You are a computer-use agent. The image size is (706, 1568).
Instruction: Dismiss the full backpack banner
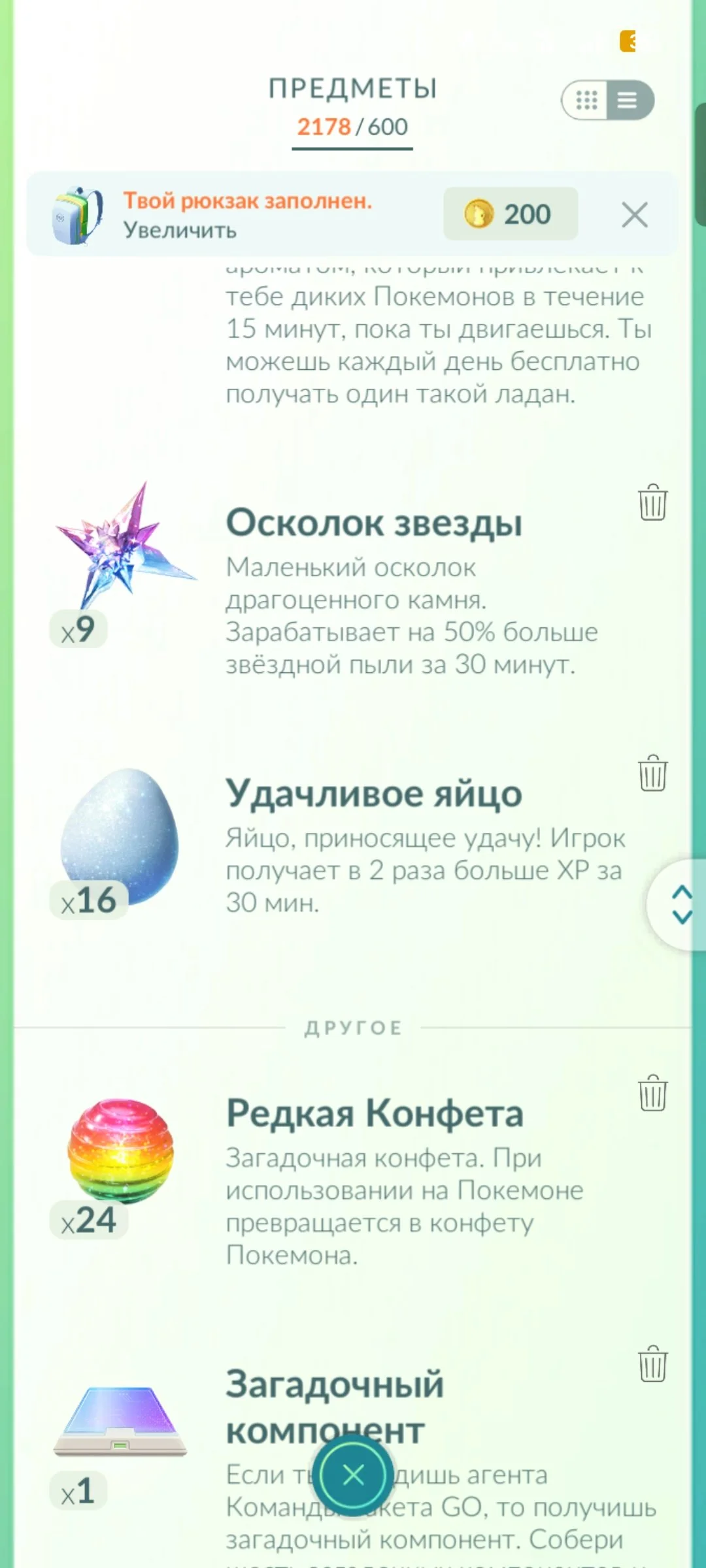click(634, 214)
